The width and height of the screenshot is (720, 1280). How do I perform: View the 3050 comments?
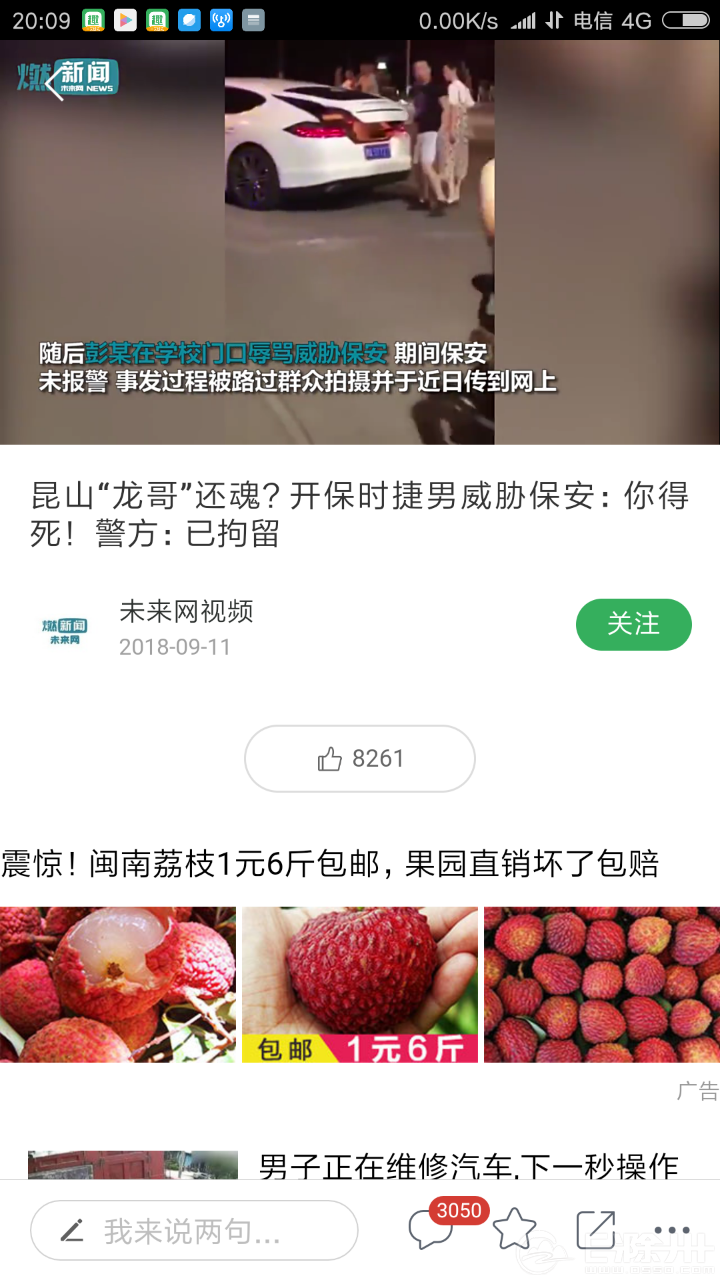(x=431, y=1229)
